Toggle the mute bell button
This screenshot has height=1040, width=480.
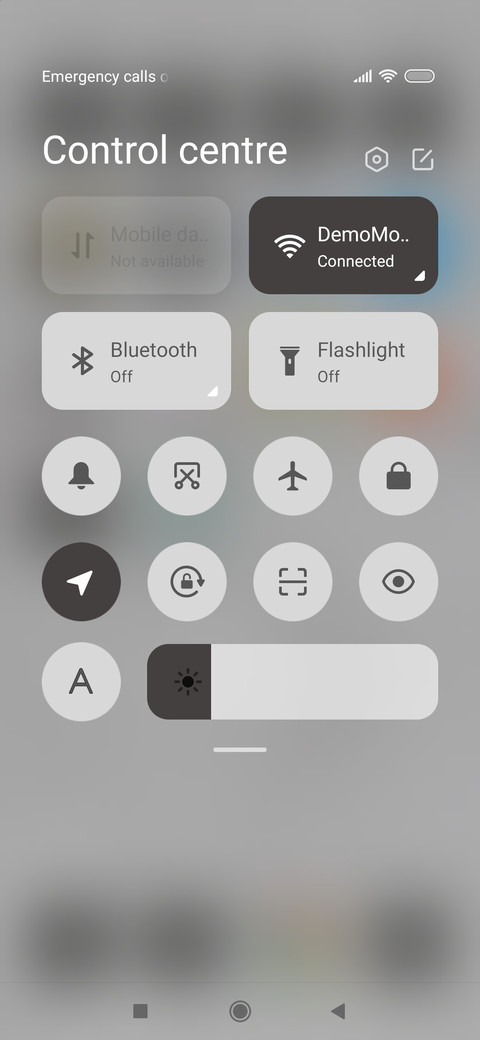82,476
